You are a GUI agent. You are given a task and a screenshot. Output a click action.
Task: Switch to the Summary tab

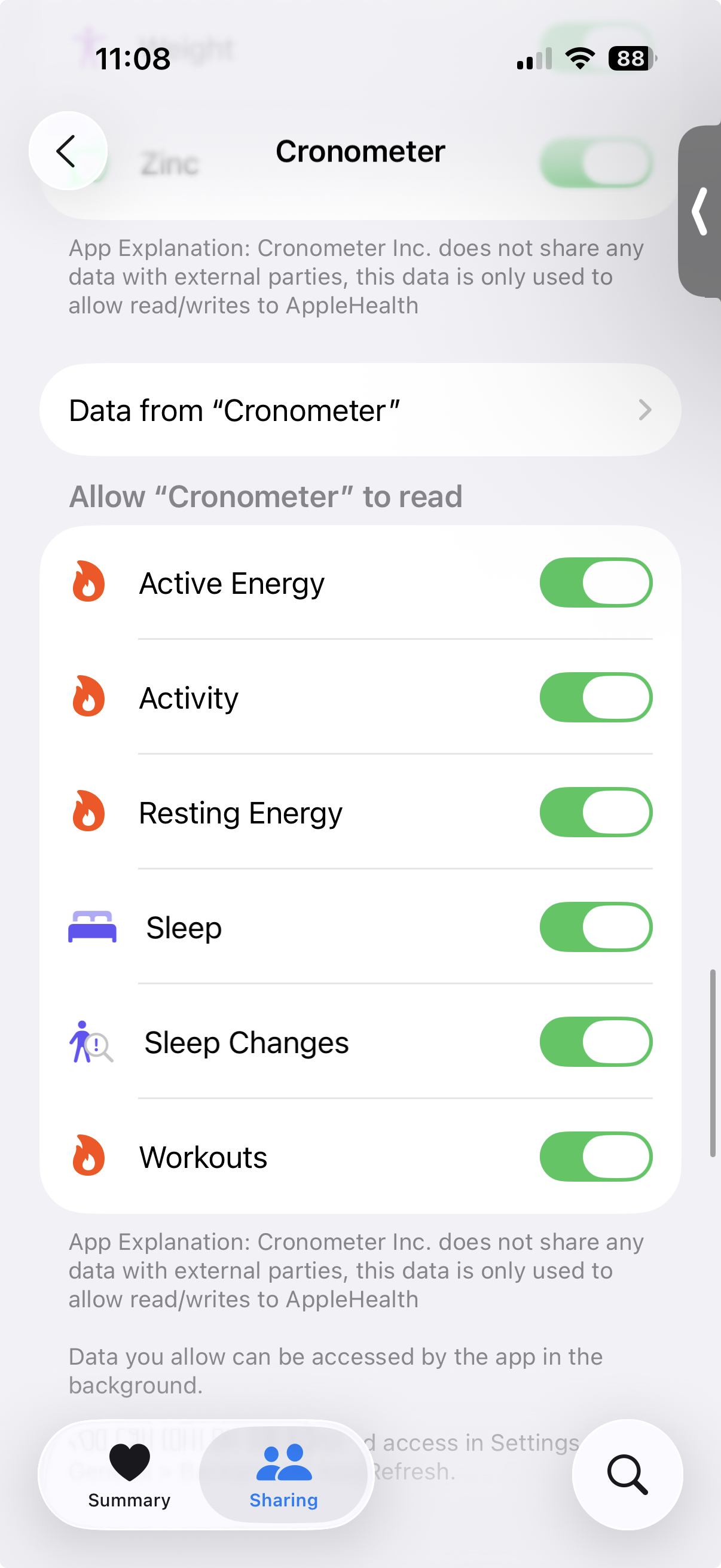tap(129, 1474)
